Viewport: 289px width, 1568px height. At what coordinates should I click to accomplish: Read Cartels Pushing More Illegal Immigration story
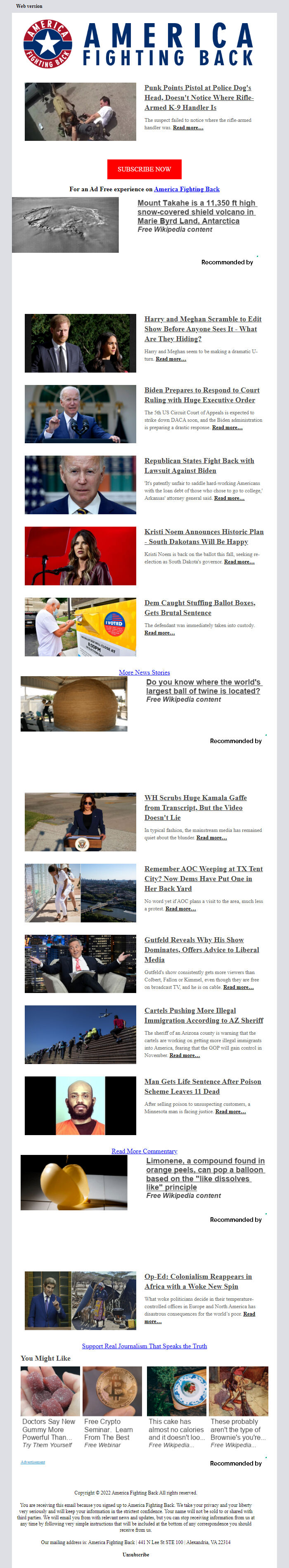coord(203,1015)
